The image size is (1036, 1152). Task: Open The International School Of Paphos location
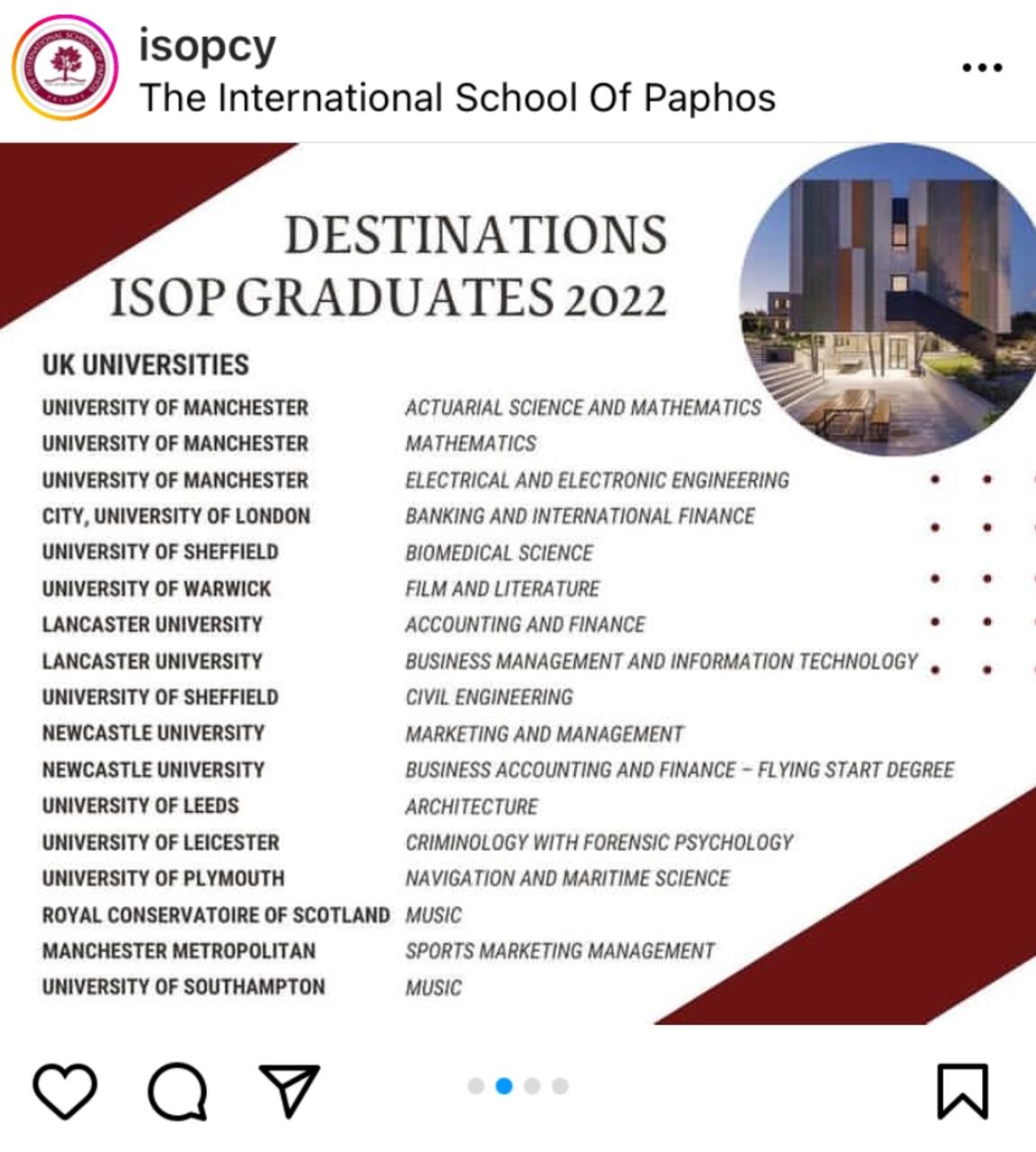pos(457,97)
